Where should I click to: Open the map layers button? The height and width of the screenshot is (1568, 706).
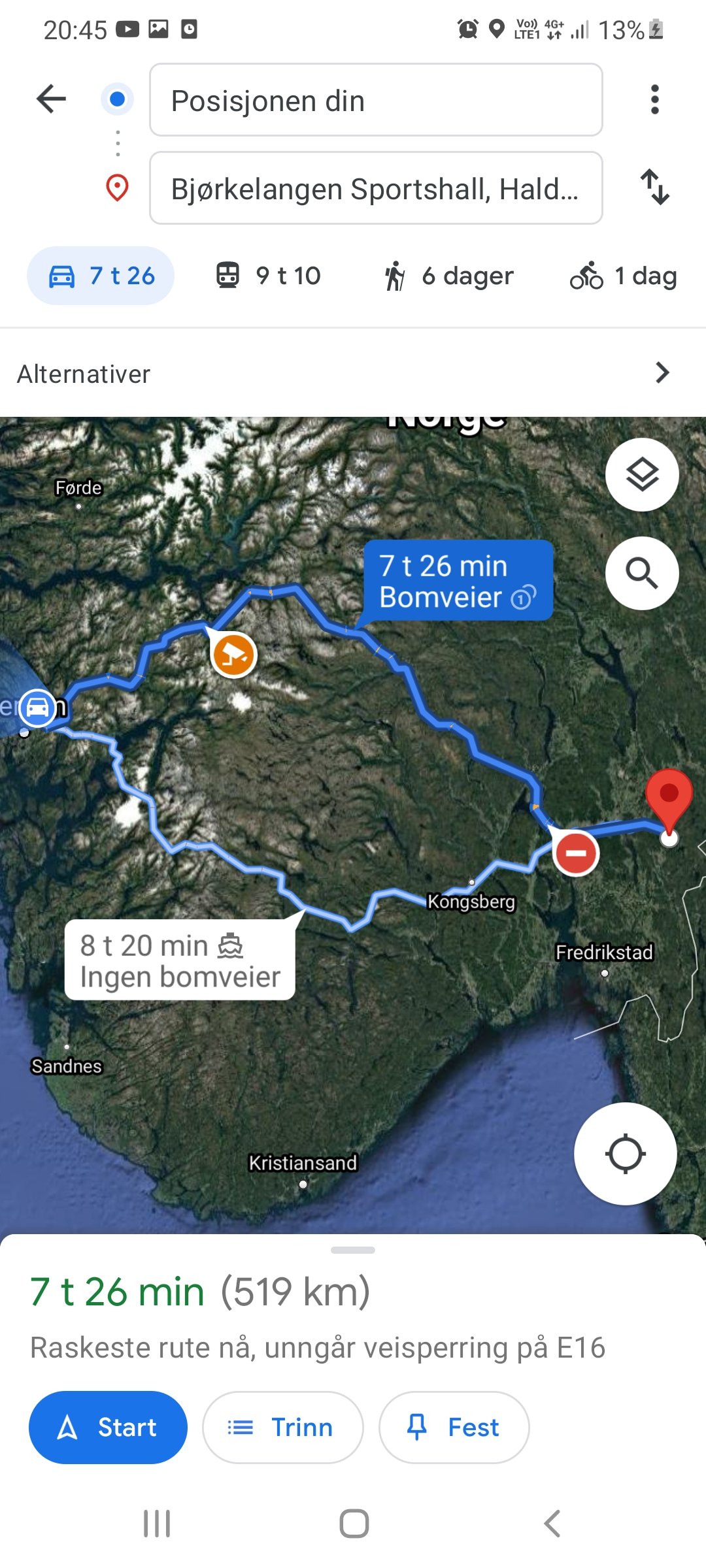coord(642,474)
